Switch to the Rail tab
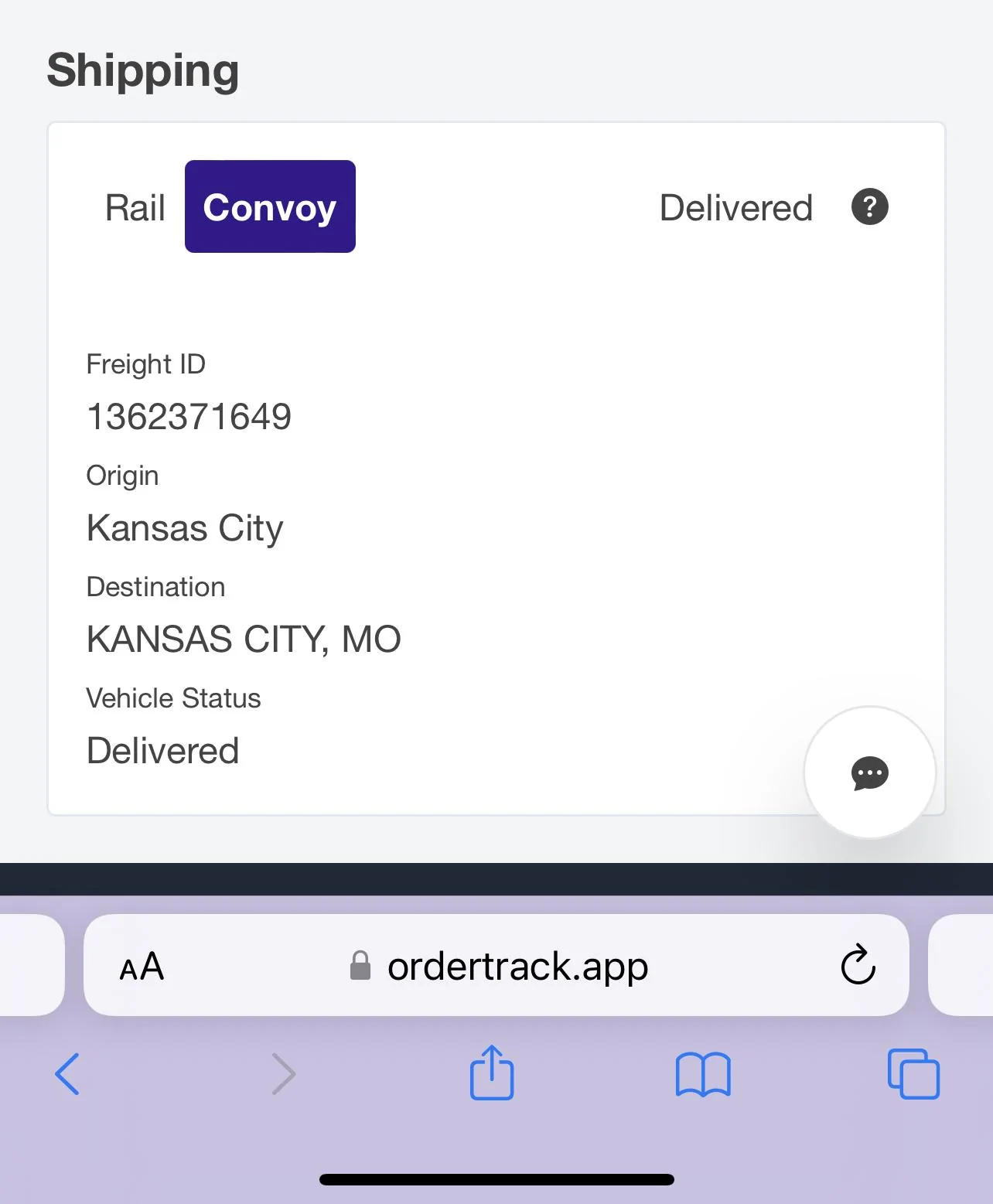The height and width of the screenshot is (1204, 993). (135, 207)
